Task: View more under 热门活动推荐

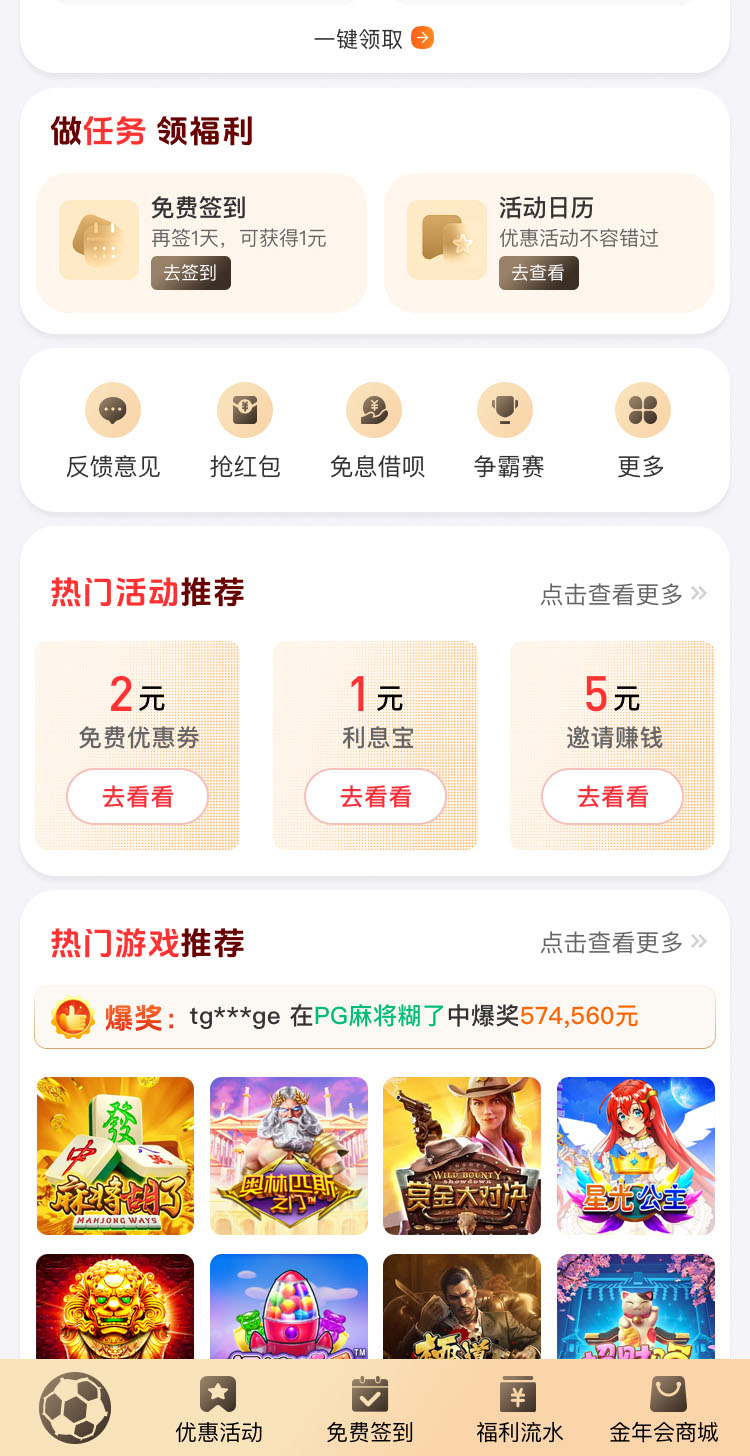Action: [x=623, y=594]
